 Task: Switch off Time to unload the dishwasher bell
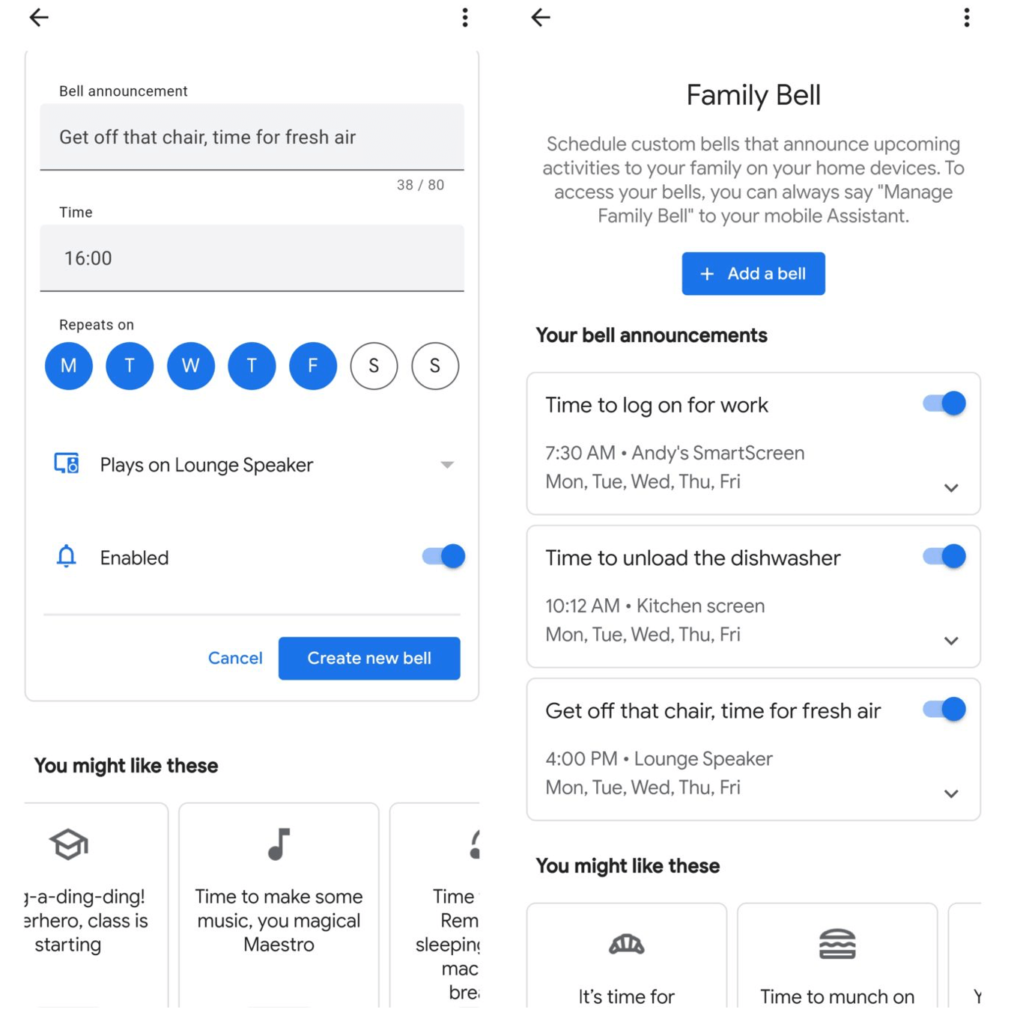[944, 557]
